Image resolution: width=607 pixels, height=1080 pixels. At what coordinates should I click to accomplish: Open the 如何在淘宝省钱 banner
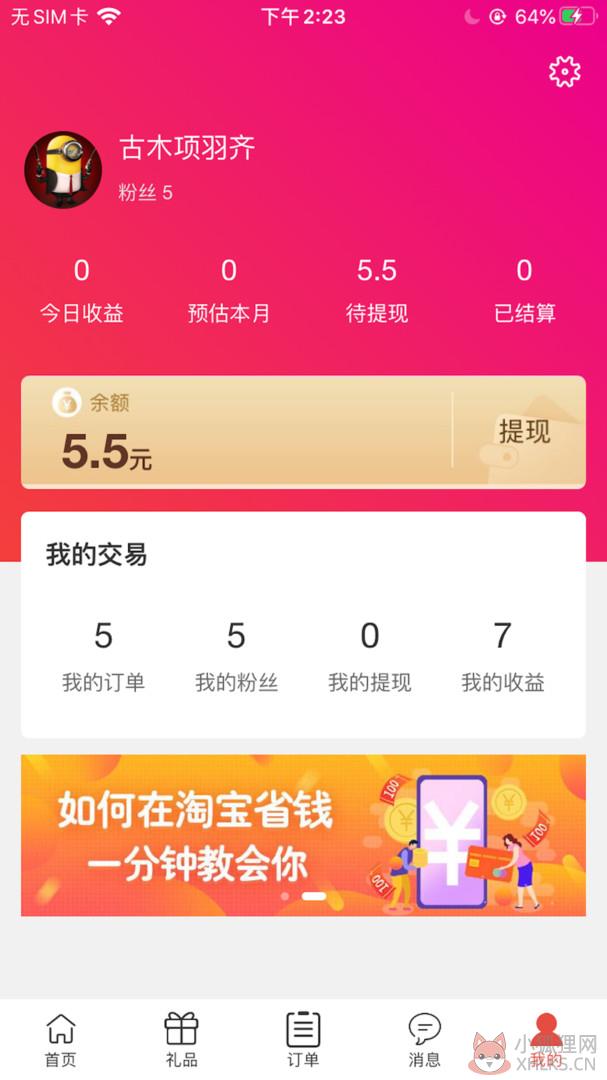click(x=303, y=835)
